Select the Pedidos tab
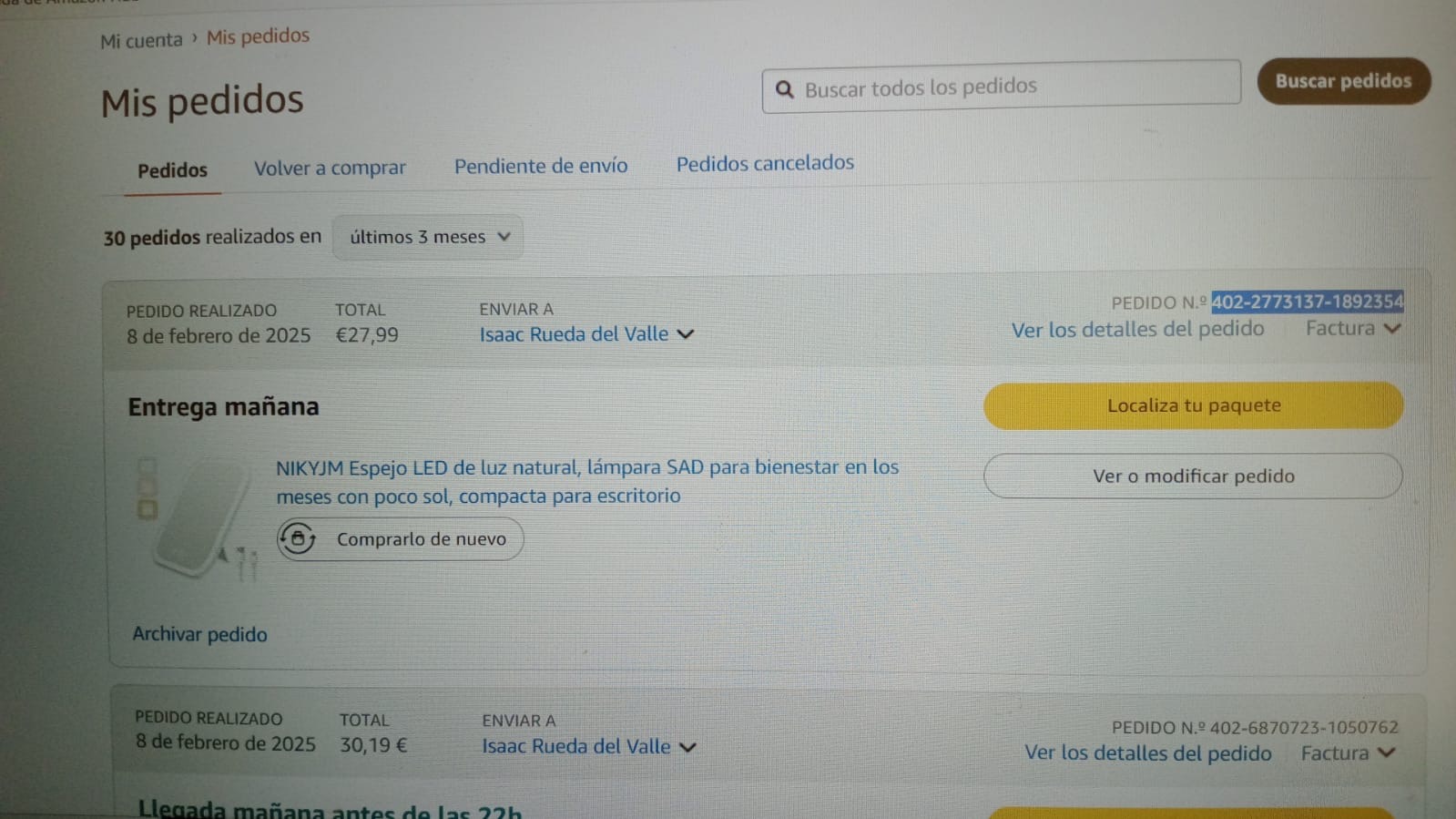Viewport: 1456px width, 819px height. click(x=172, y=170)
